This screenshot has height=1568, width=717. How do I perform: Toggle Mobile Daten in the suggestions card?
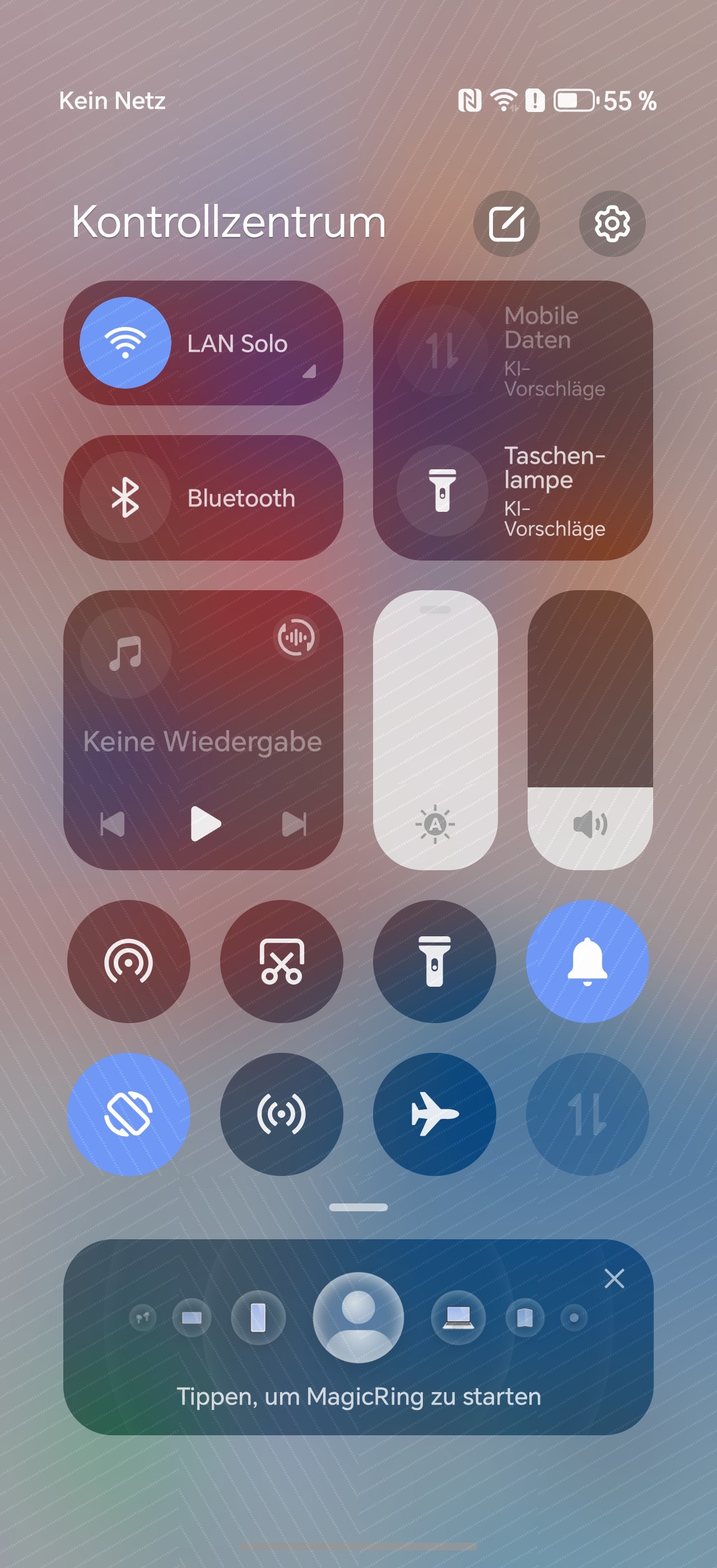pos(443,351)
